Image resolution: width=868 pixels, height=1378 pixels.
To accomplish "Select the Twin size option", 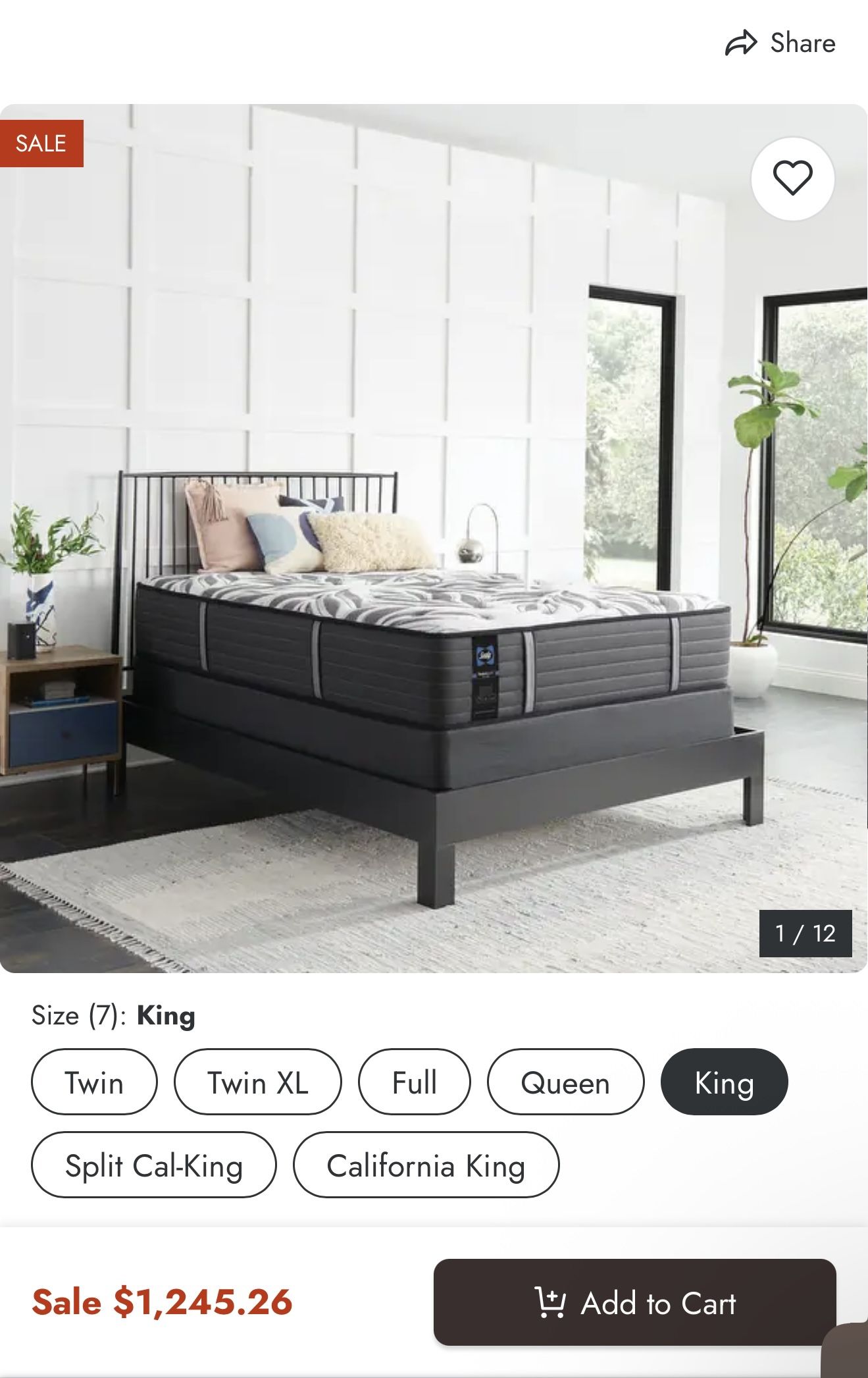I will click(x=94, y=1082).
